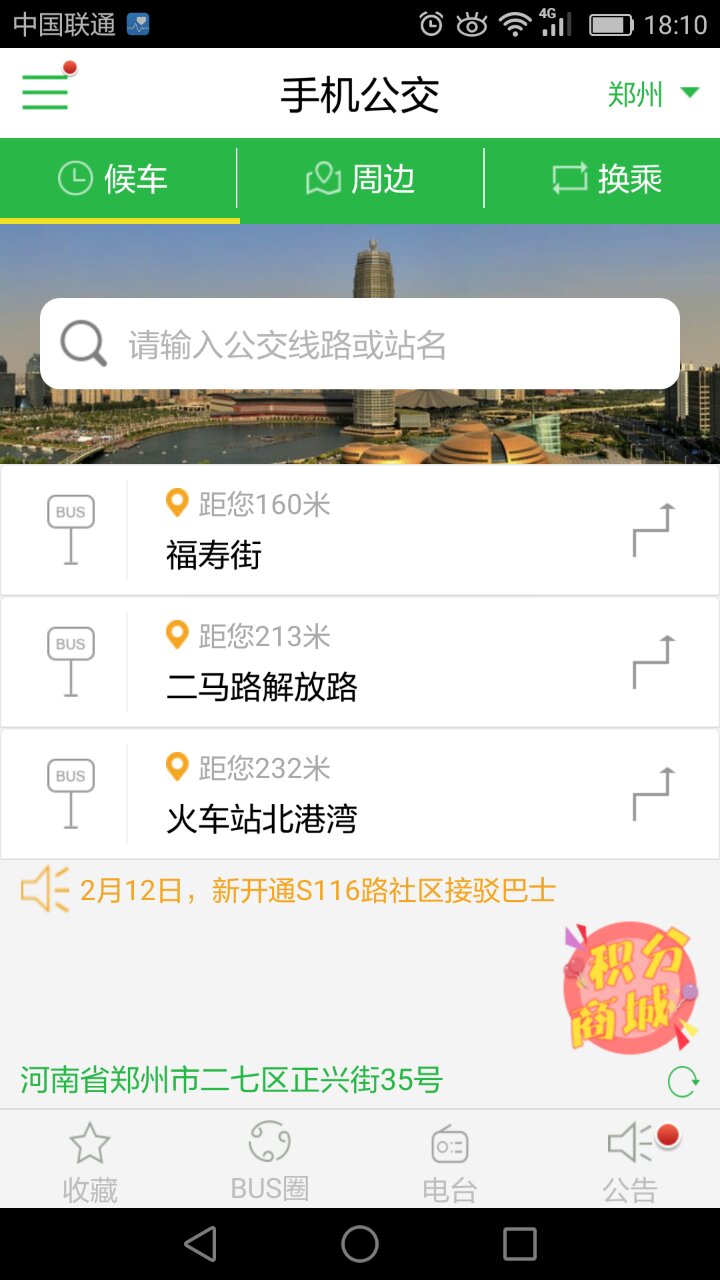Tap the route arrow for 火车站北港湾
The width and height of the screenshot is (720, 1280).
654,794
